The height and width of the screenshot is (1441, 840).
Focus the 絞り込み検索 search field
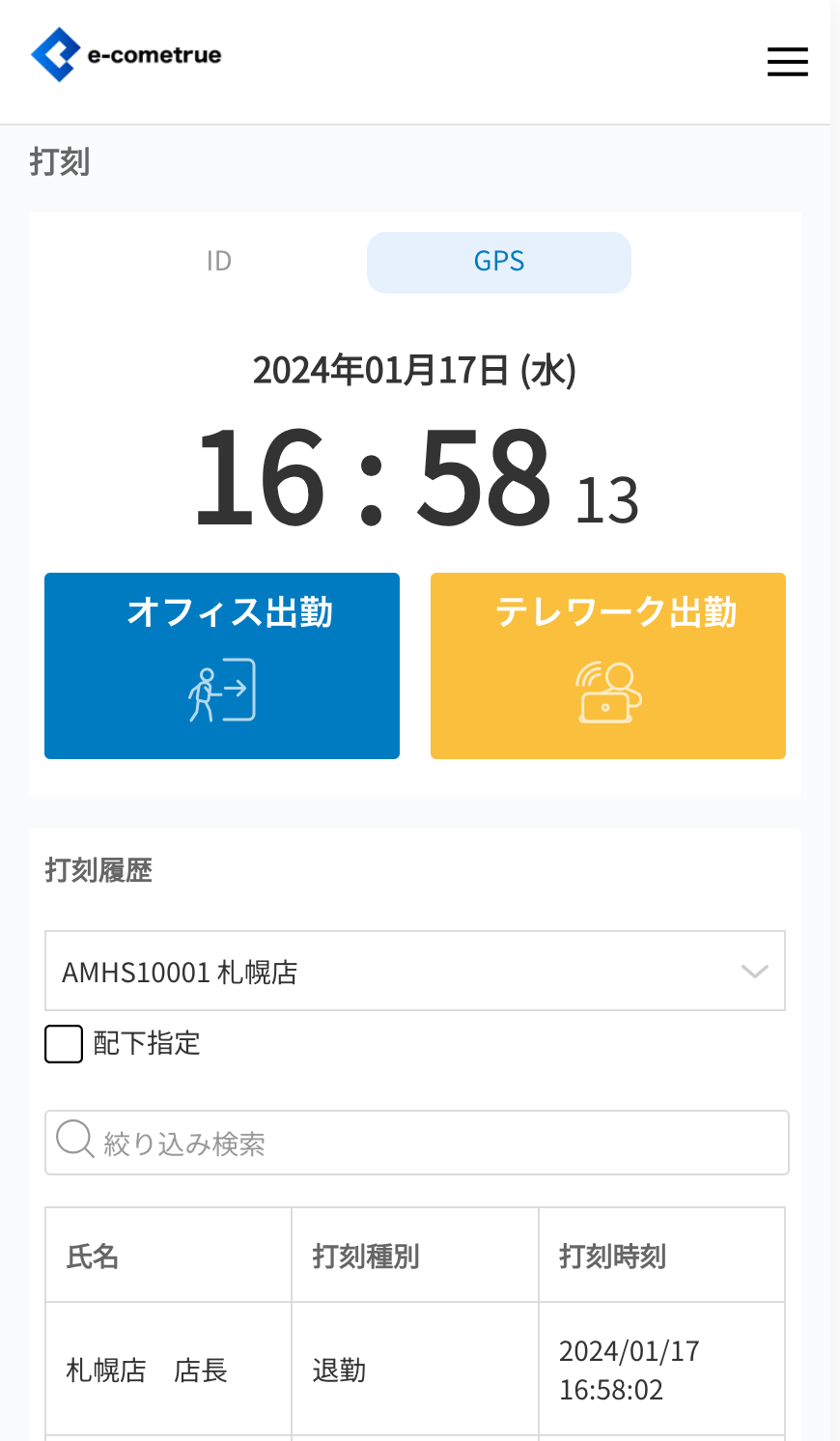coord(417,1143)
